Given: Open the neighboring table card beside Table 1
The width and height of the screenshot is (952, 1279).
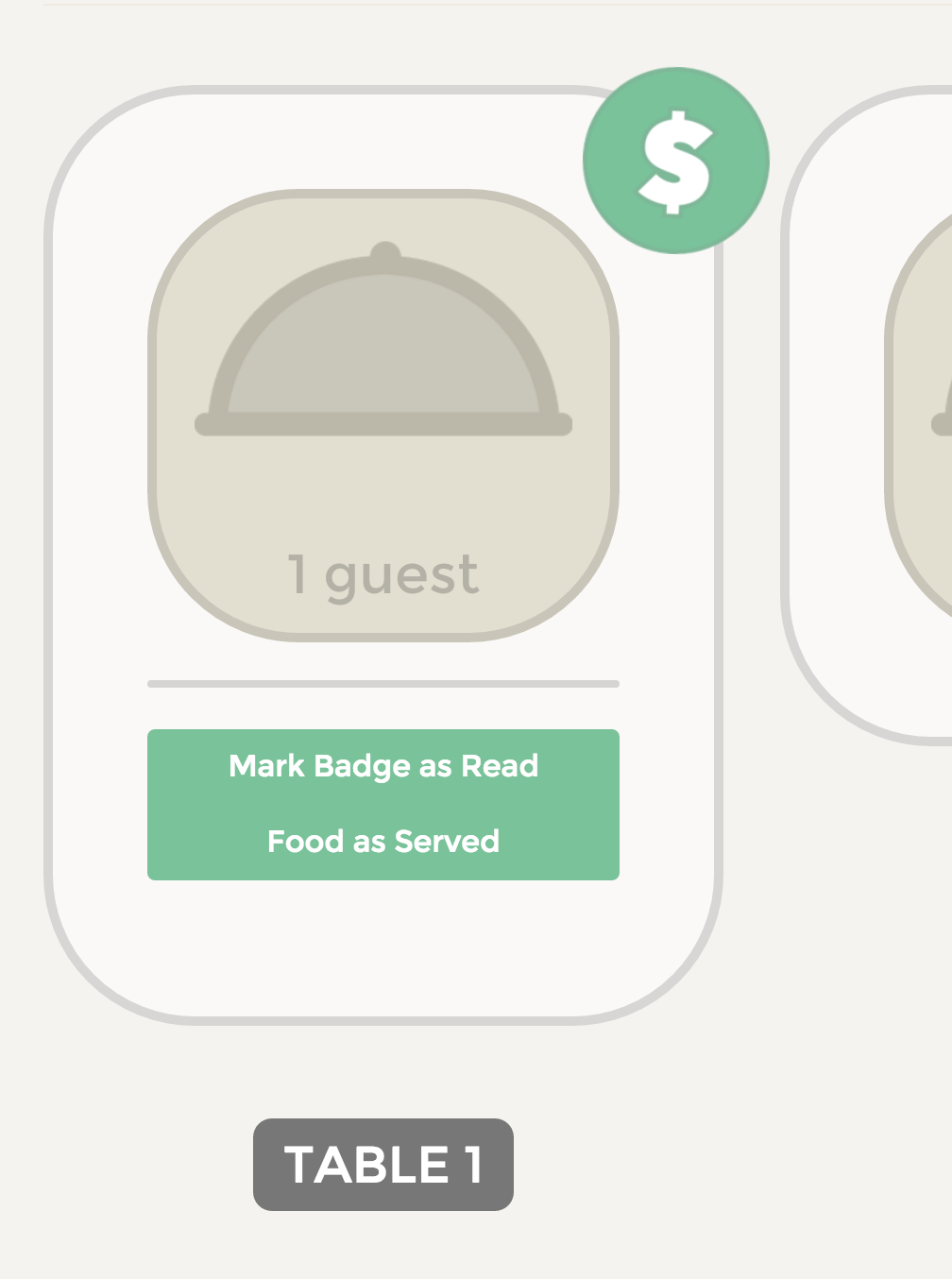Looking at the screenshot, I should 867,416.
